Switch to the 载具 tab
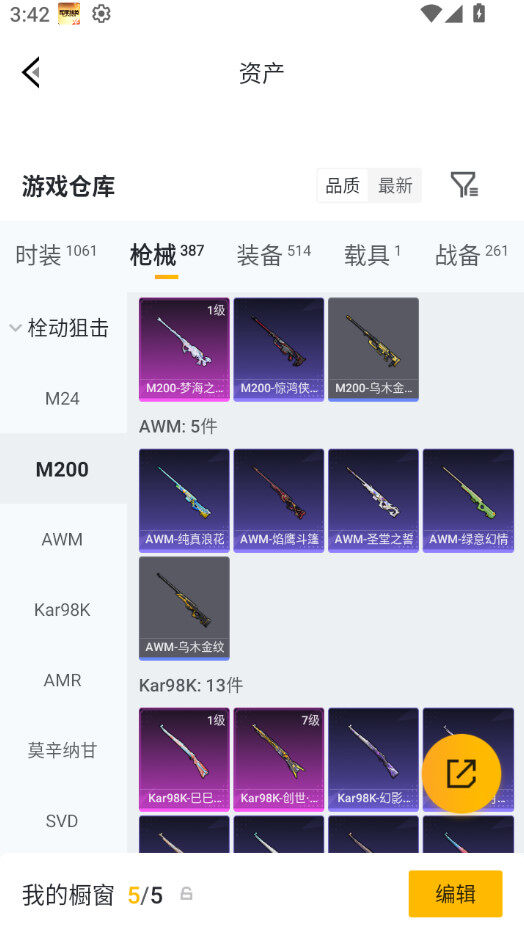 [x=373, y=255]
